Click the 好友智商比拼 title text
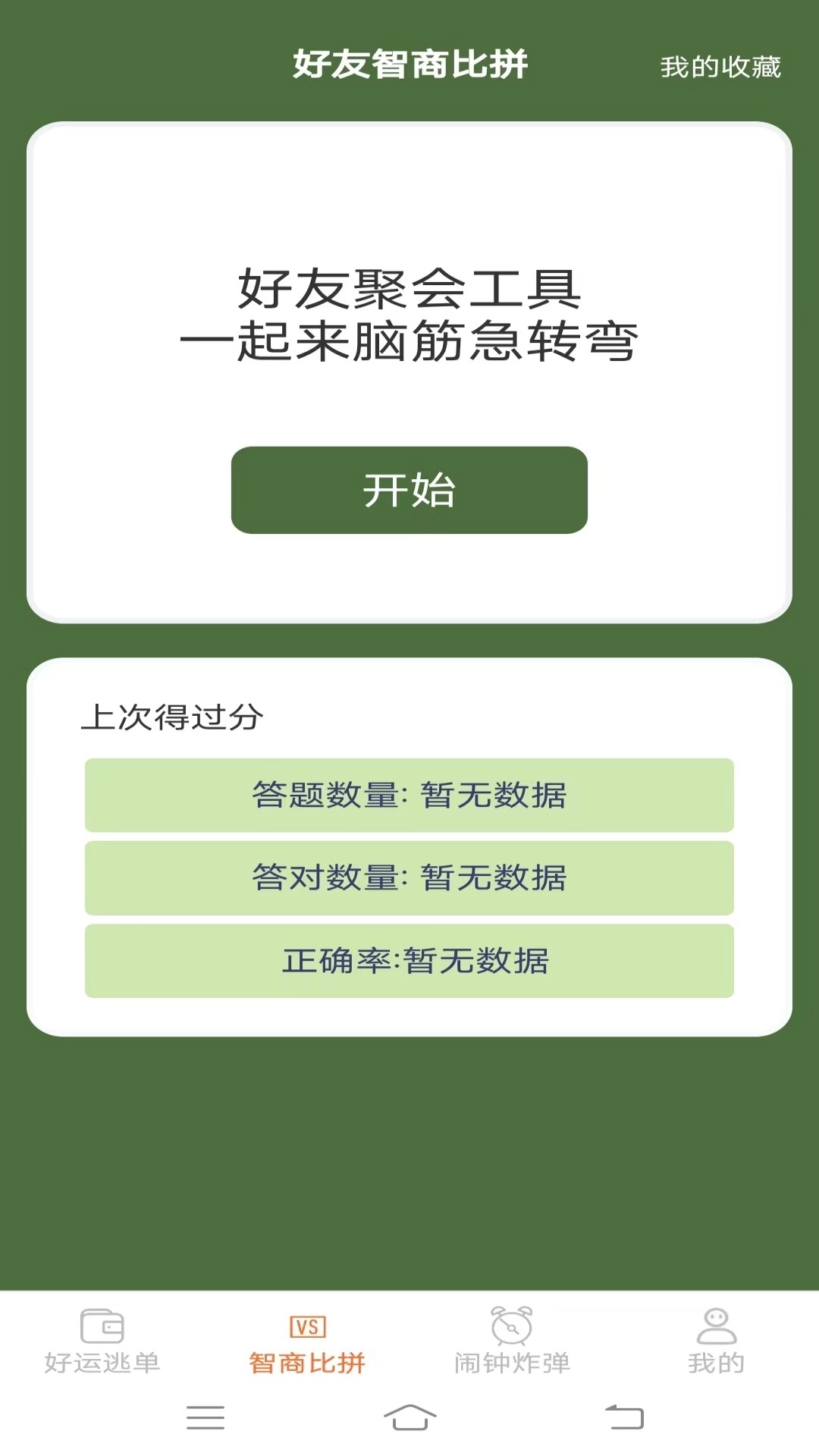 [x=409, y=66]
